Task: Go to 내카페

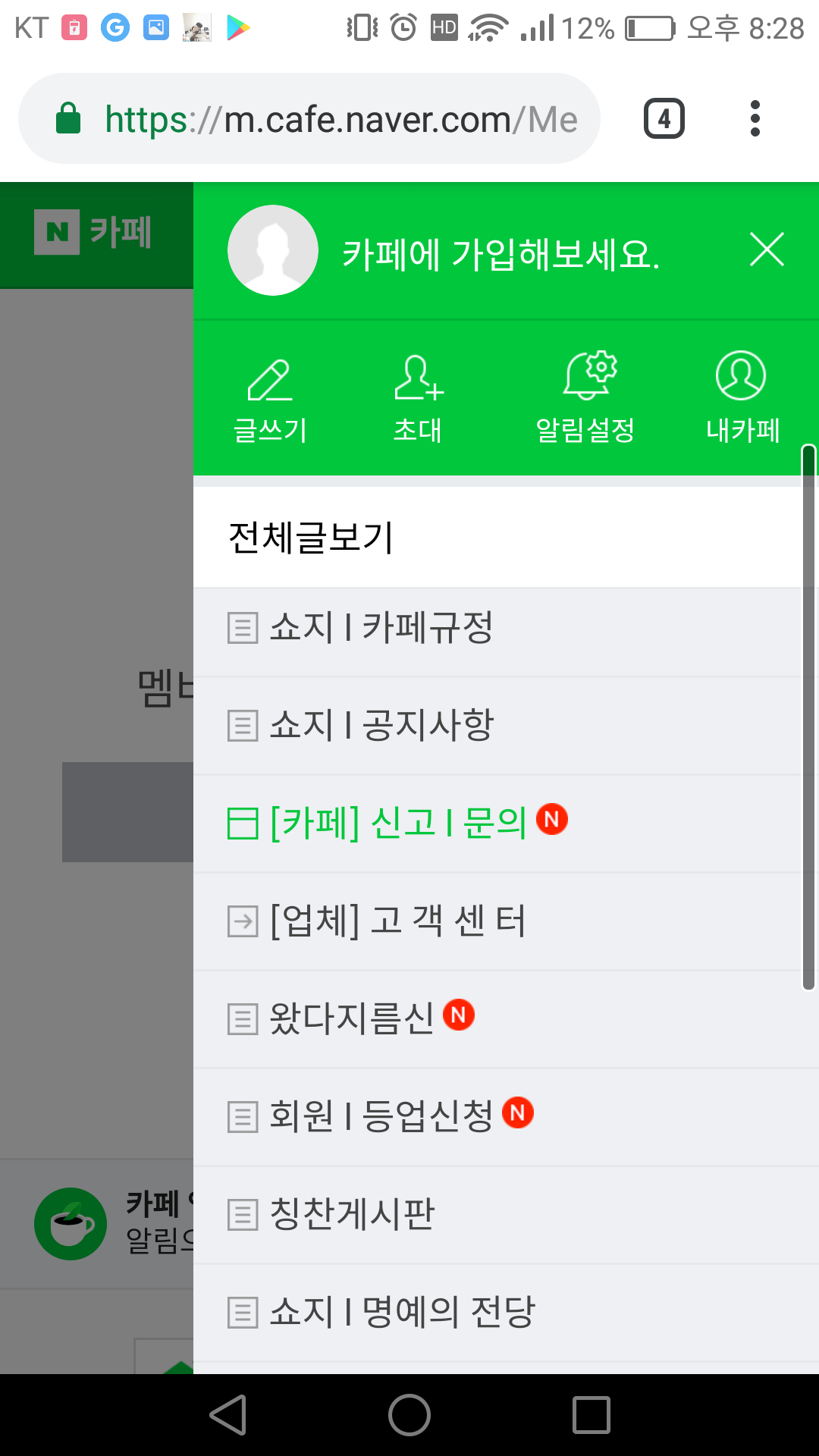Action: click(742, 398)
